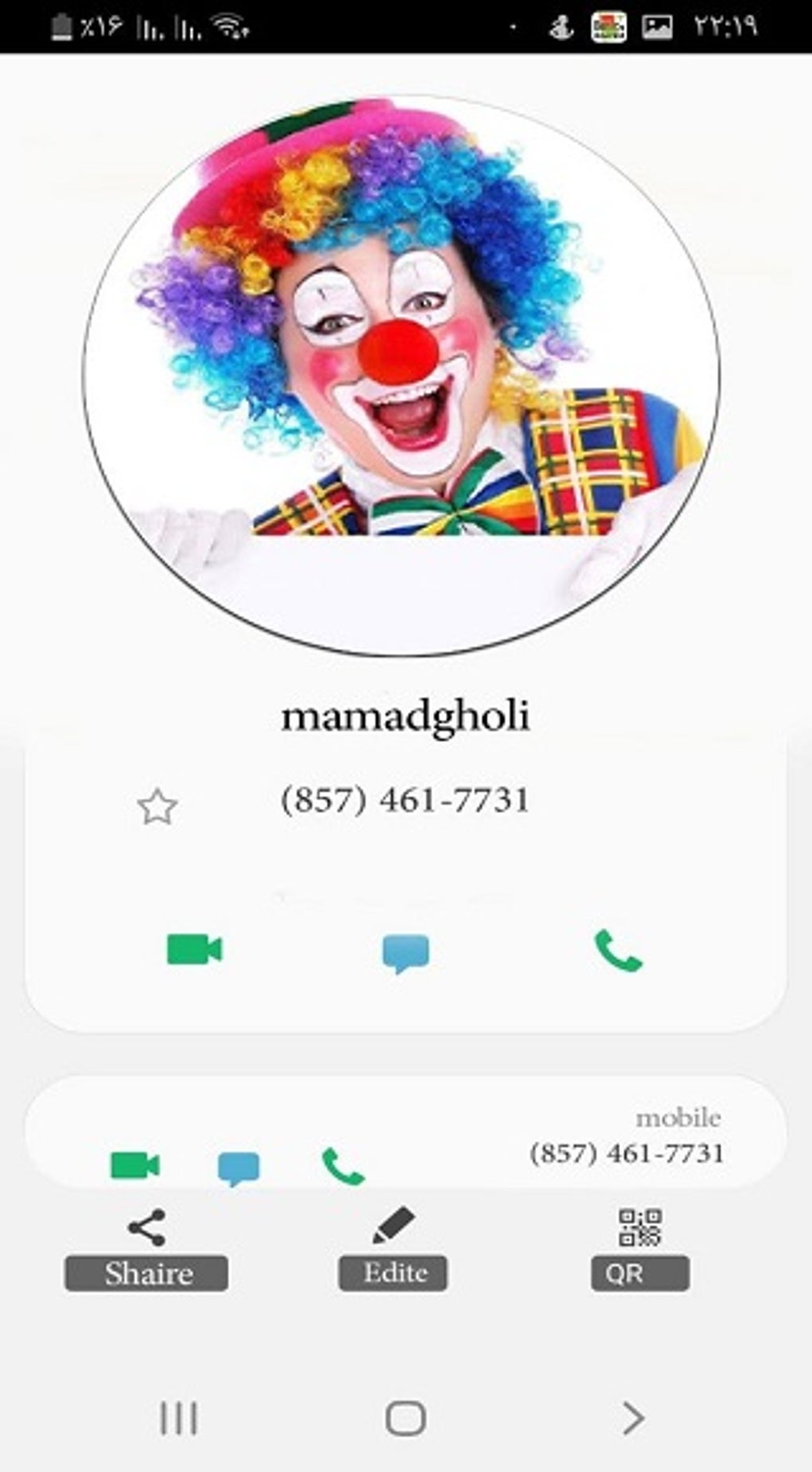This screenshot has height=1472, width=812.
Task: Video call the mobile number row
Action: [x=135, y=1165]
